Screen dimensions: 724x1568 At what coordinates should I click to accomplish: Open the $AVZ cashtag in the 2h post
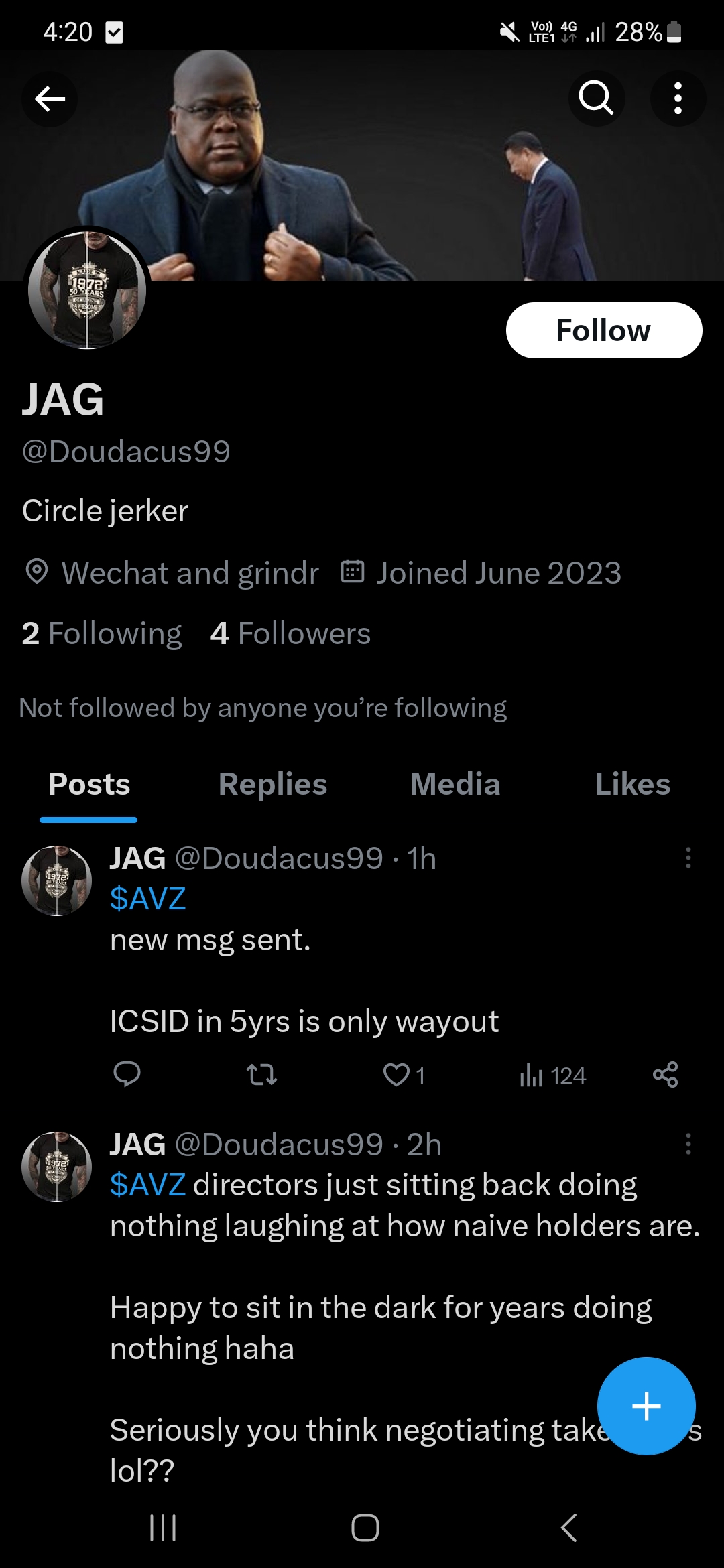click(x=147, y=1185)
